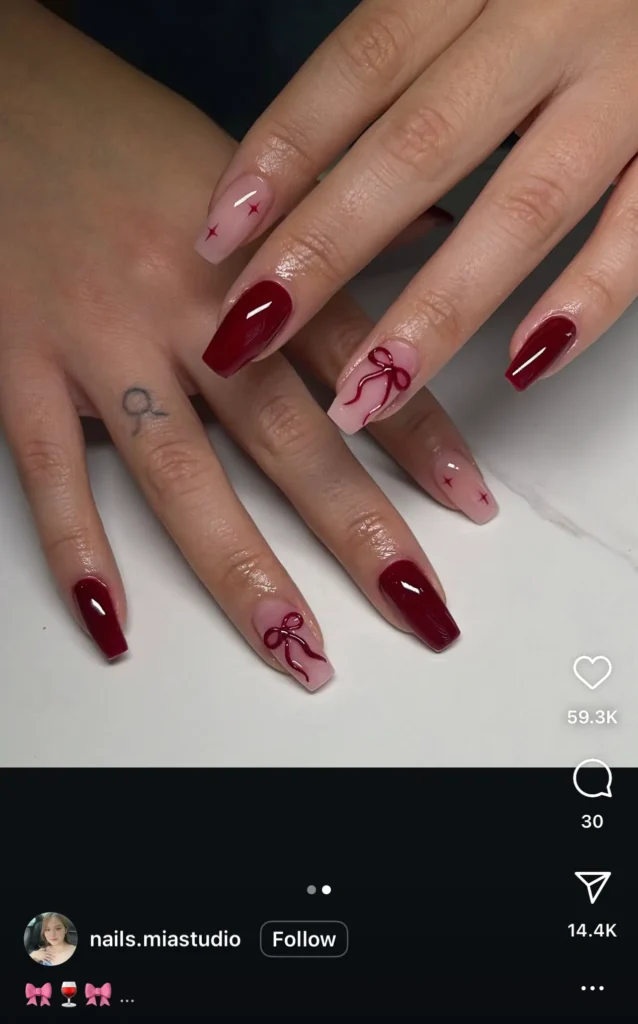This screenshot has height=1024, width=638.
Task: Expand the caption with bow emojis
Action: (127, 997)
